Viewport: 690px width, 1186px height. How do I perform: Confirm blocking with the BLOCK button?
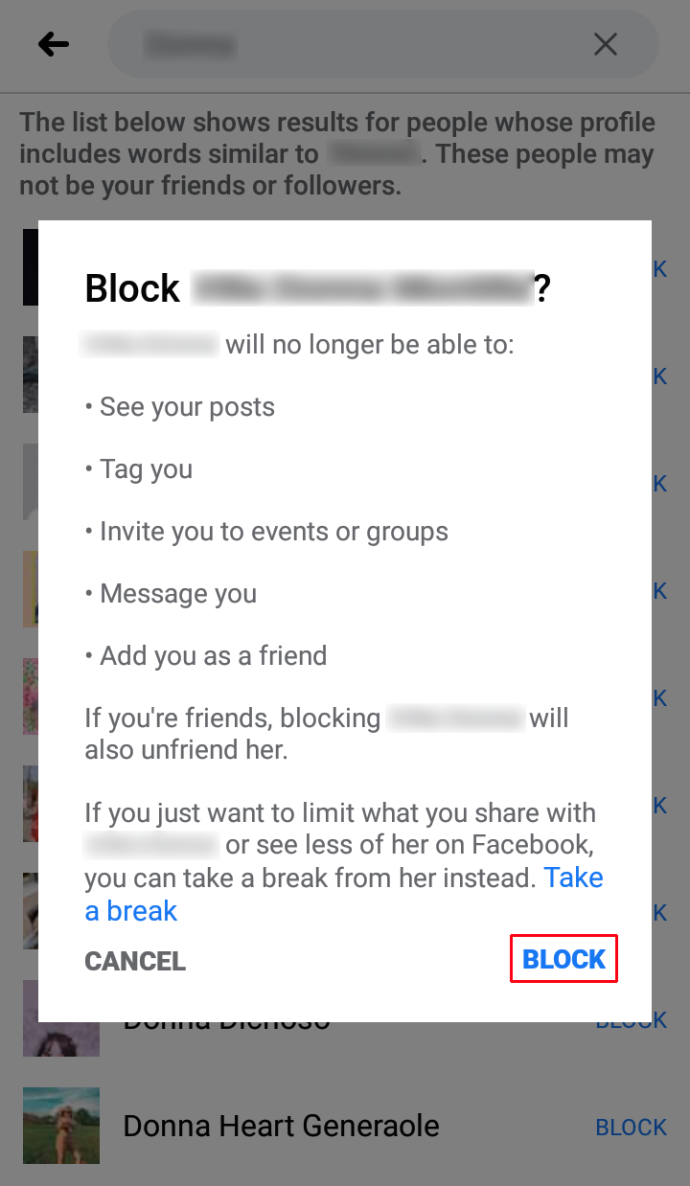(564, 959)
